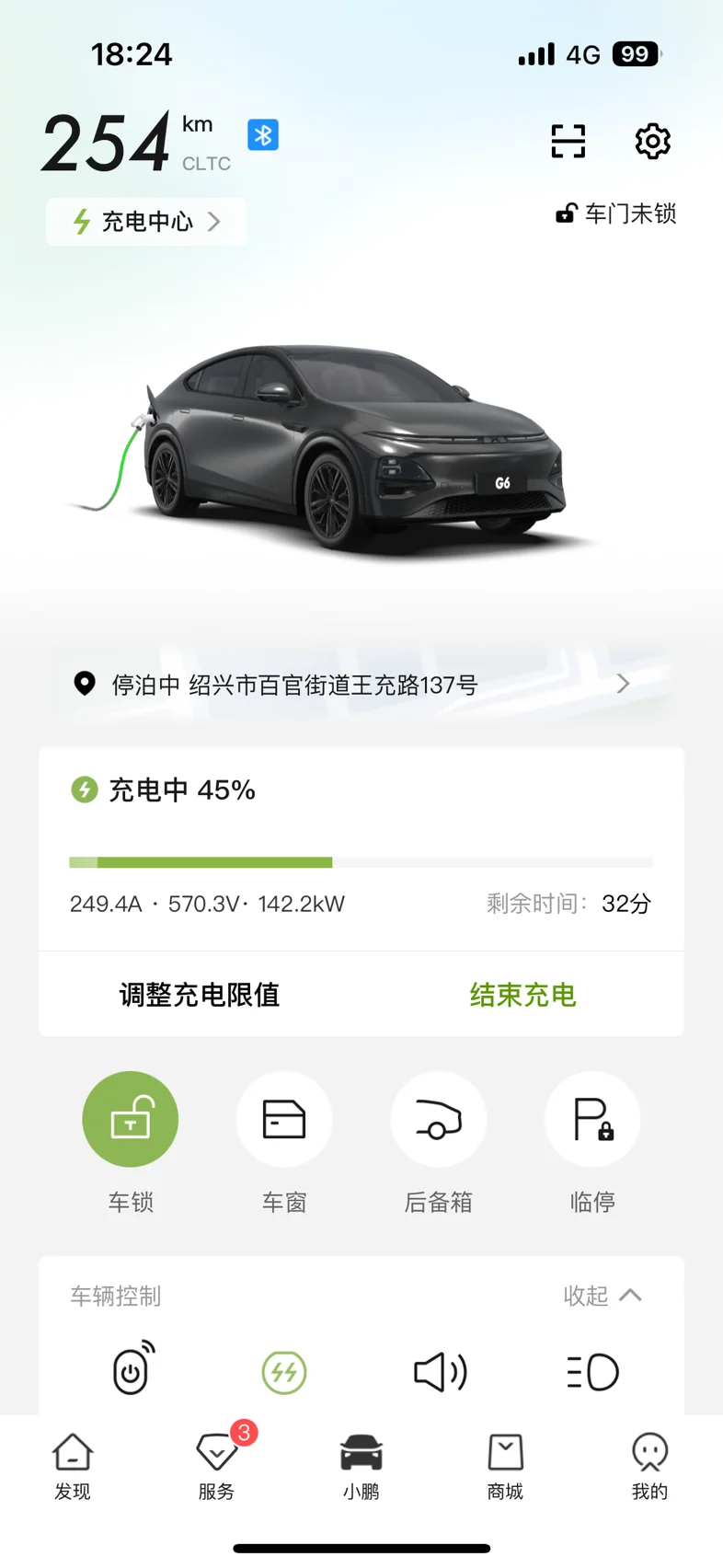Viewport: 723px width, 1568px height.
Task: Open the scan code icon
Action: pos(568,142)
